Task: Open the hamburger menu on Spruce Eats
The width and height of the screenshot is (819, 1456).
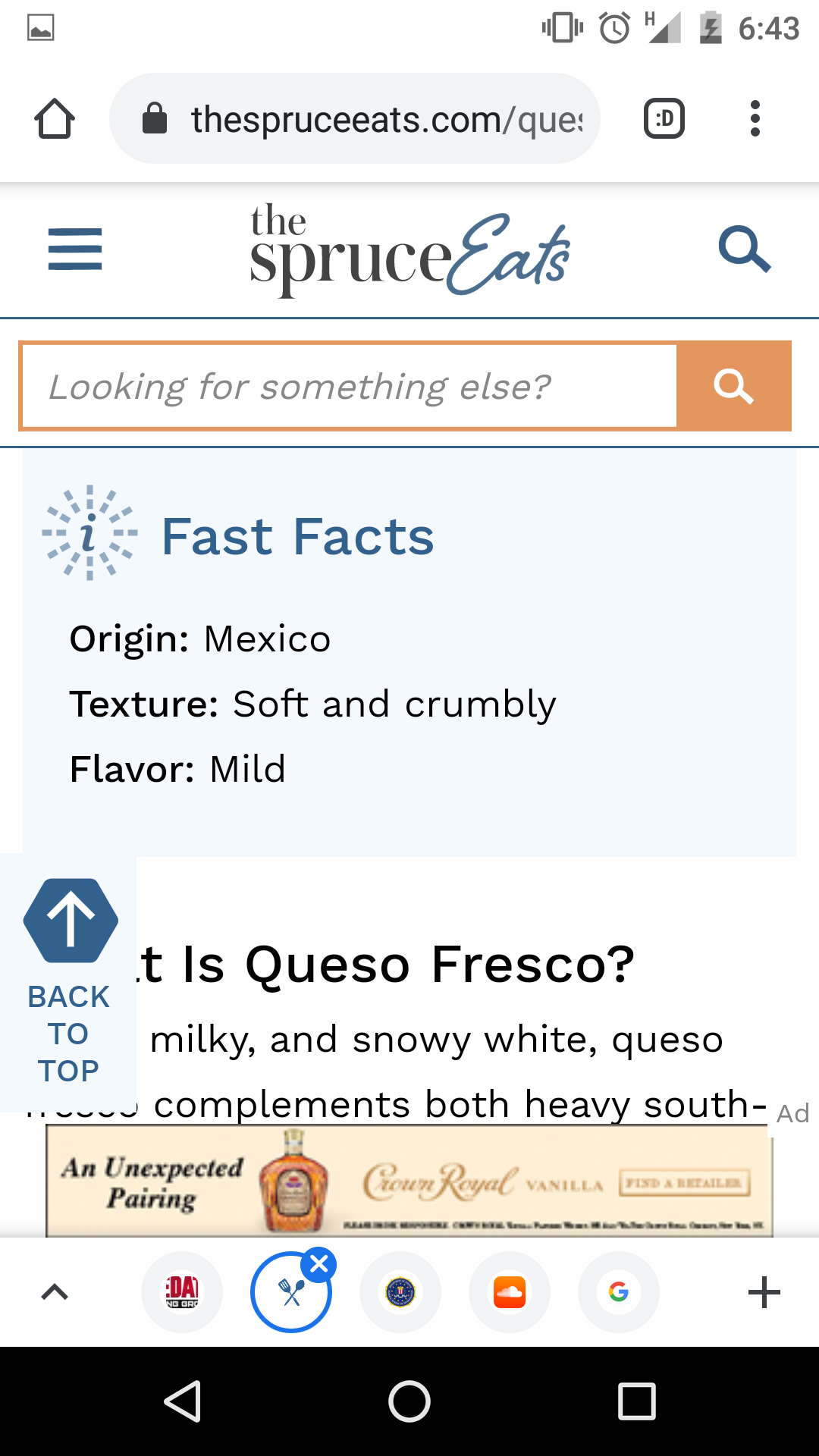Action: (75, 249)
